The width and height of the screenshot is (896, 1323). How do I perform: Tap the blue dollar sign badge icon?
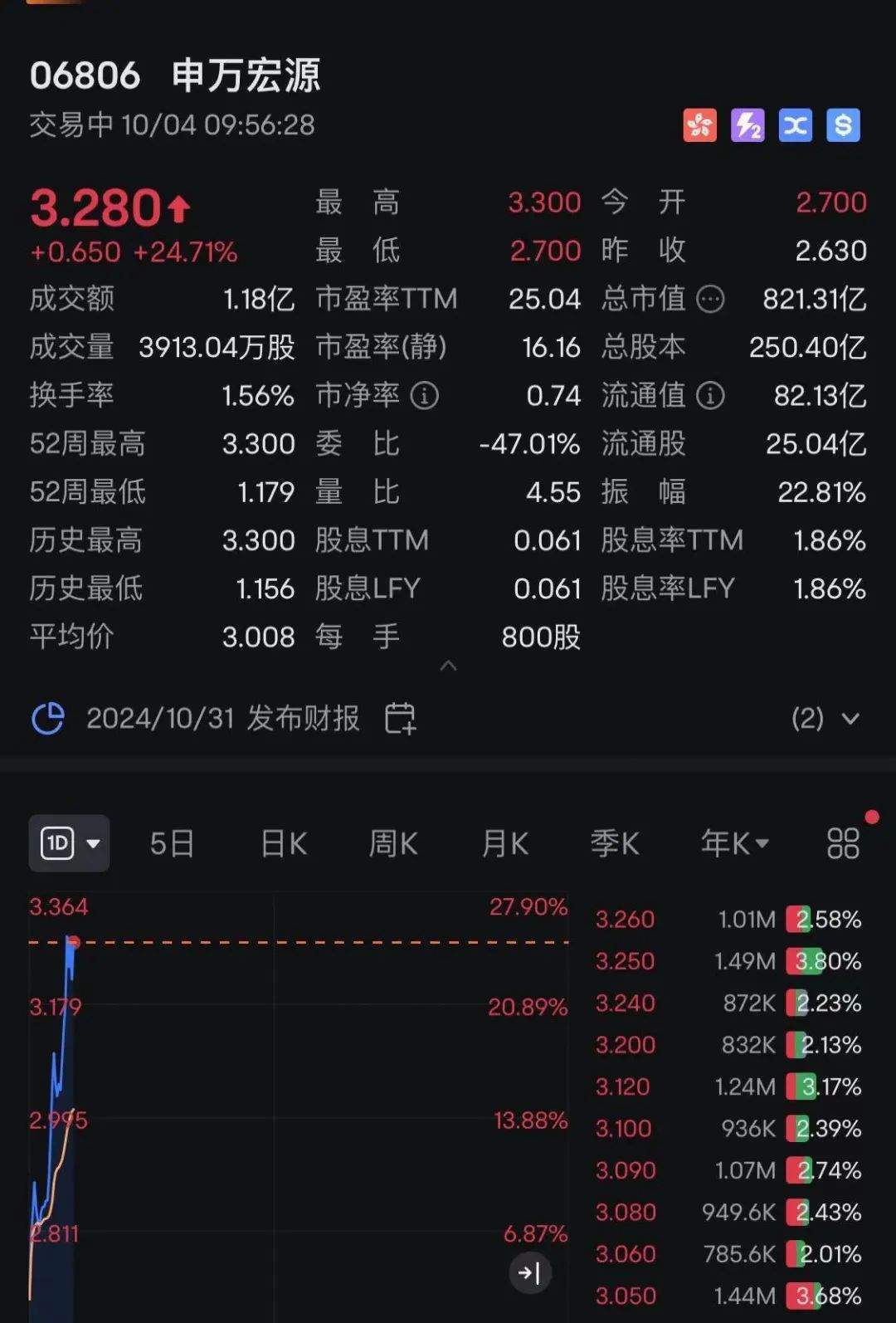click(x=843, y=125)
